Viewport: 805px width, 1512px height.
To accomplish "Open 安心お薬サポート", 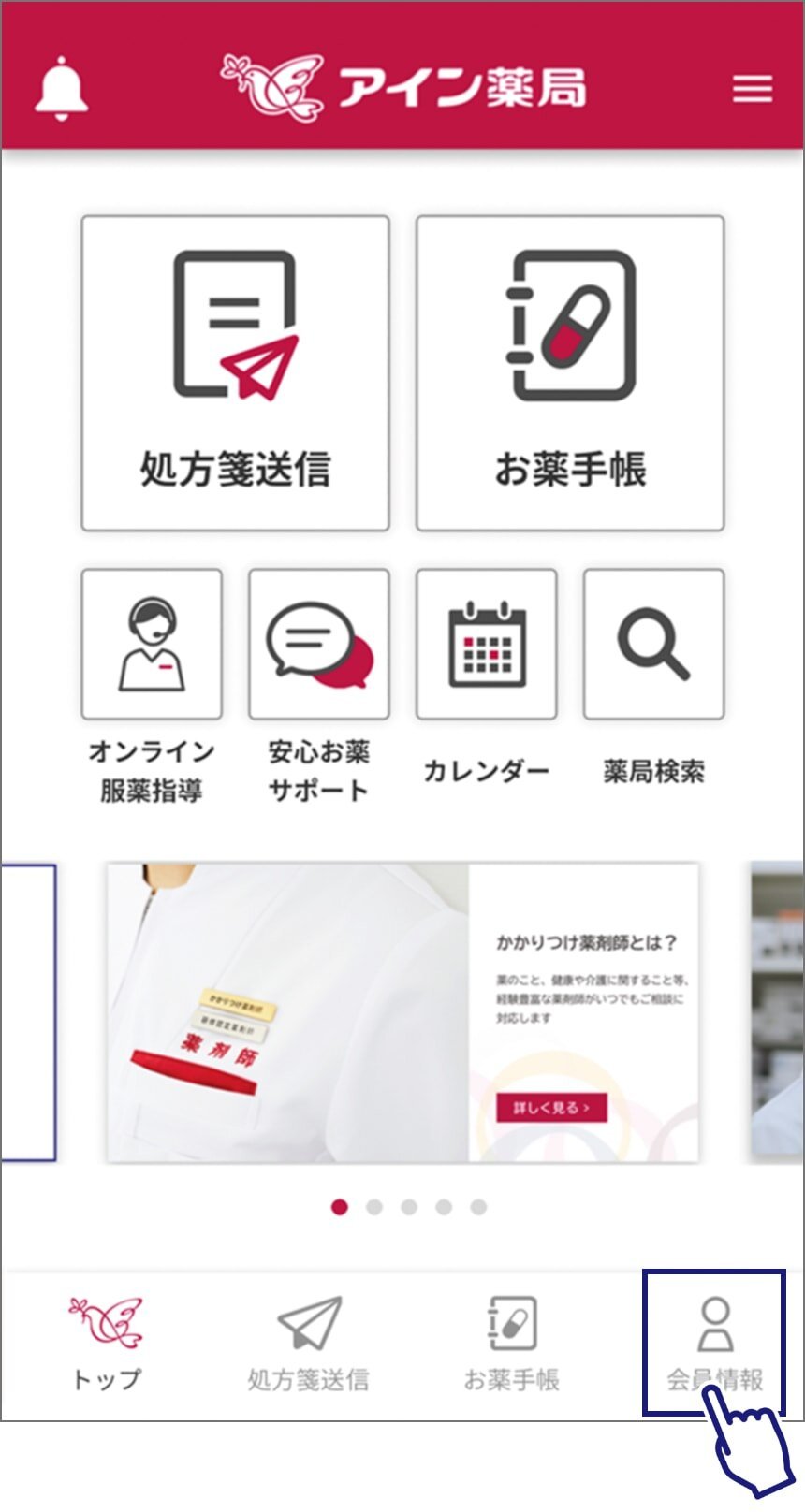I will (319, 645).
